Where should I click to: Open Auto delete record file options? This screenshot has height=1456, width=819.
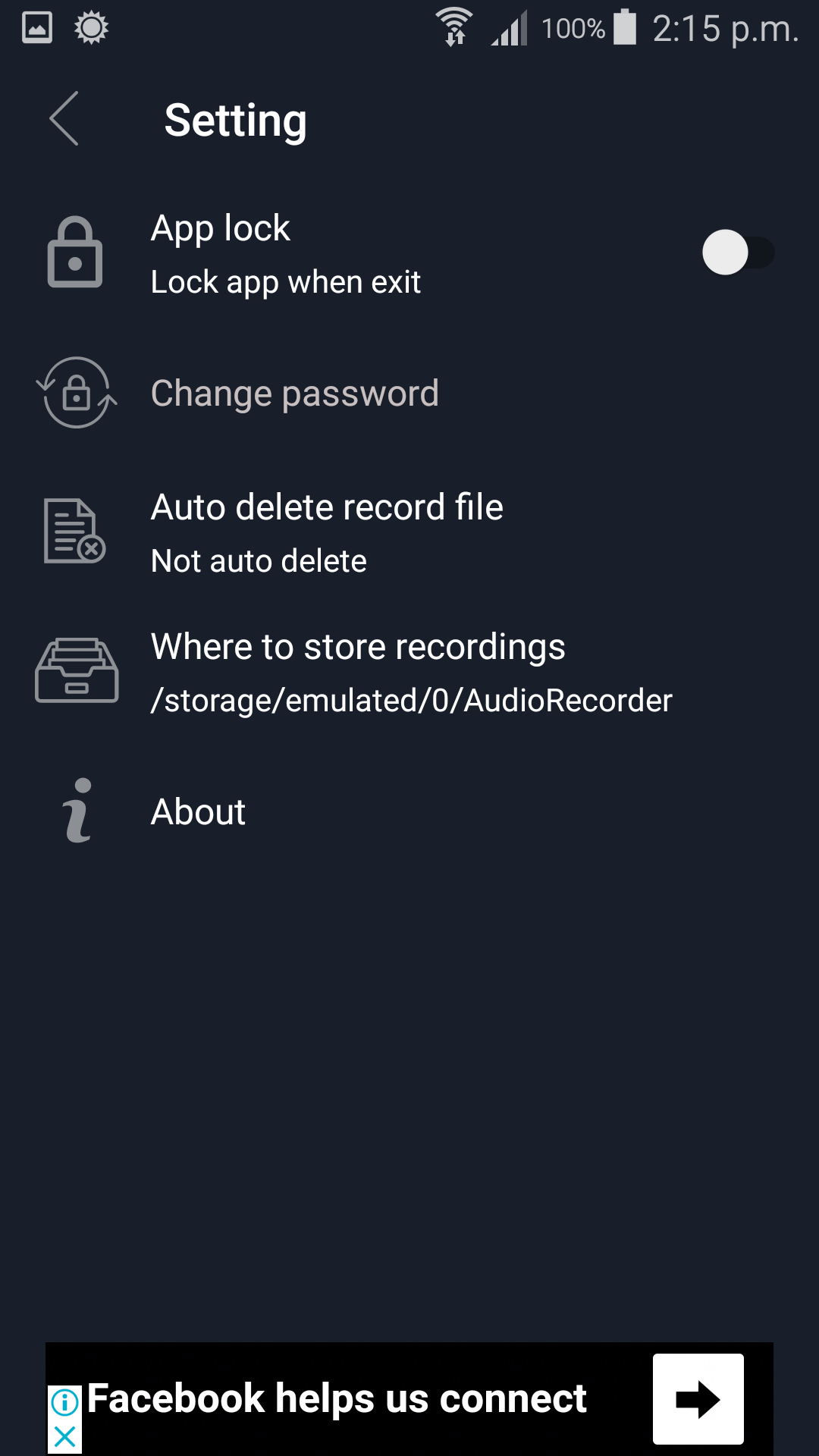tap(326, 533)
